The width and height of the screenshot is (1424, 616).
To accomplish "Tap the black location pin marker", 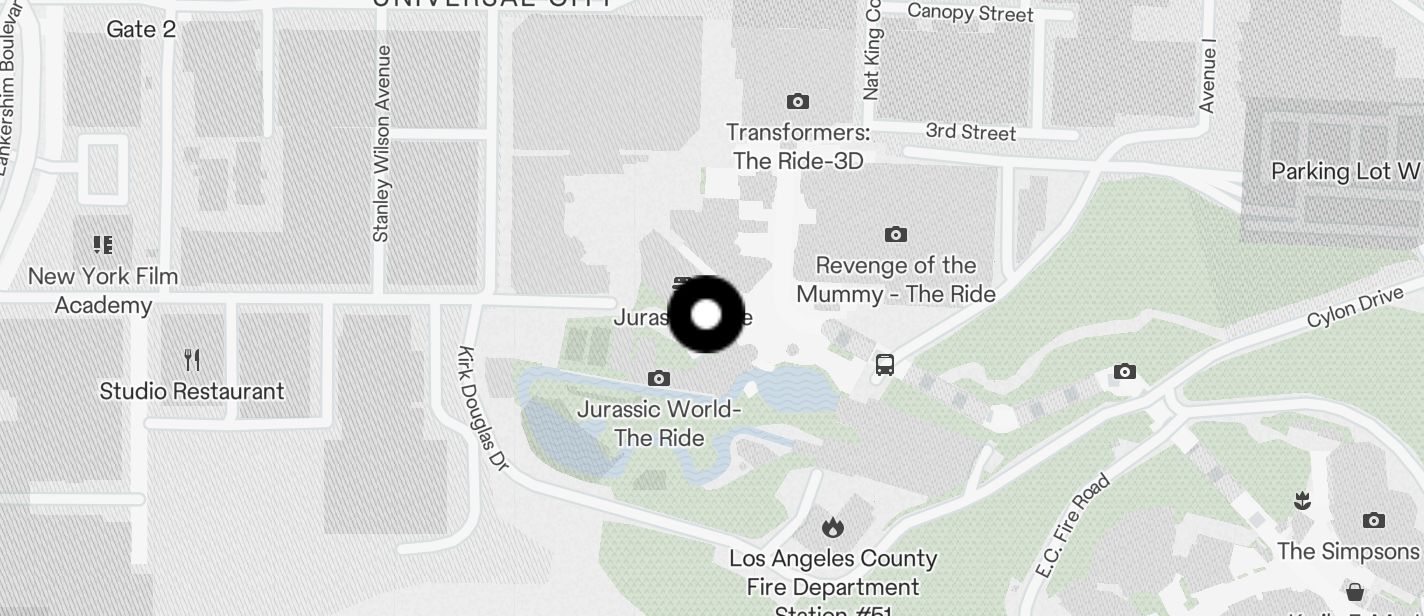I will 706,314.
